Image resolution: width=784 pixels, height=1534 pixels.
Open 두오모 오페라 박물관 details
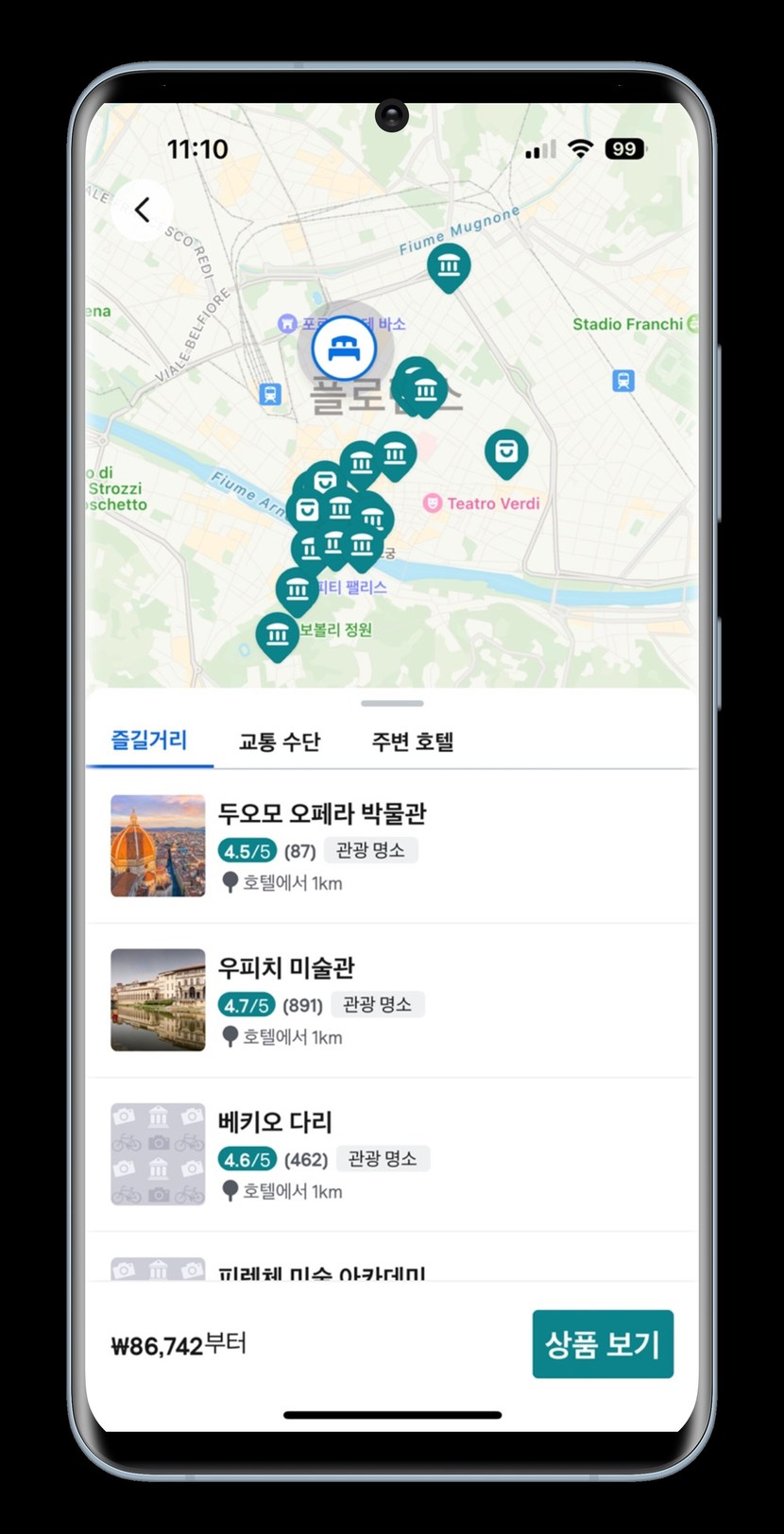click(322, 812)
